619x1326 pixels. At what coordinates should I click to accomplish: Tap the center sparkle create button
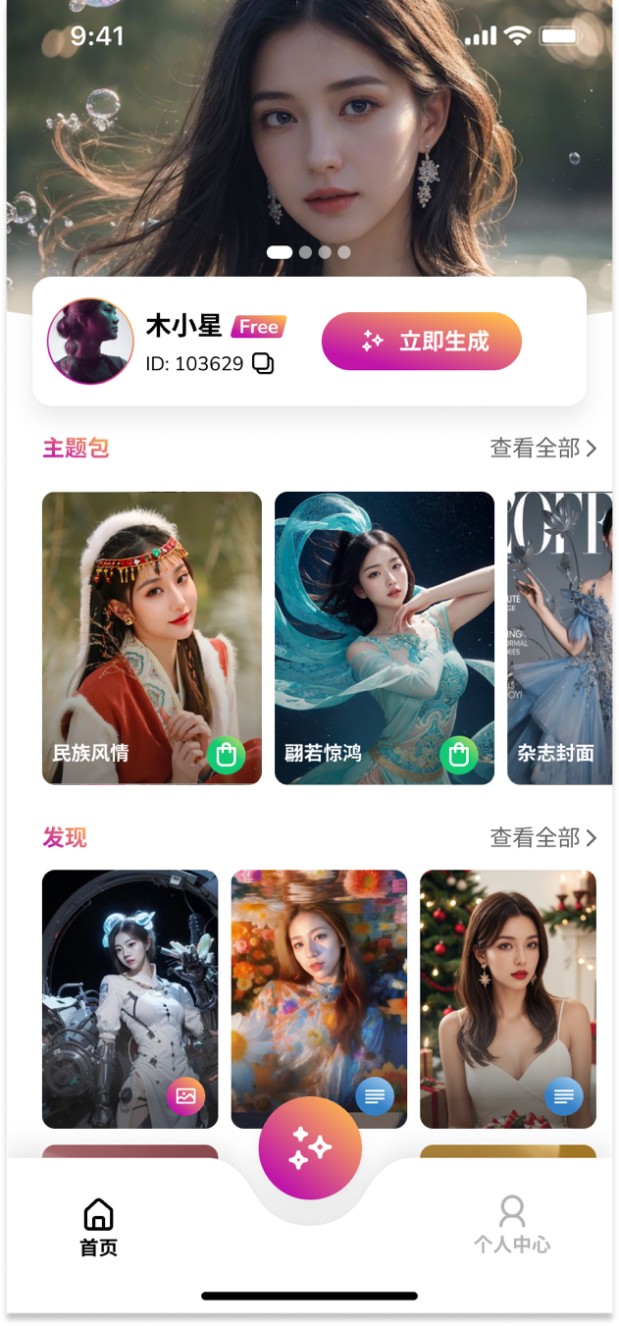310,1148
